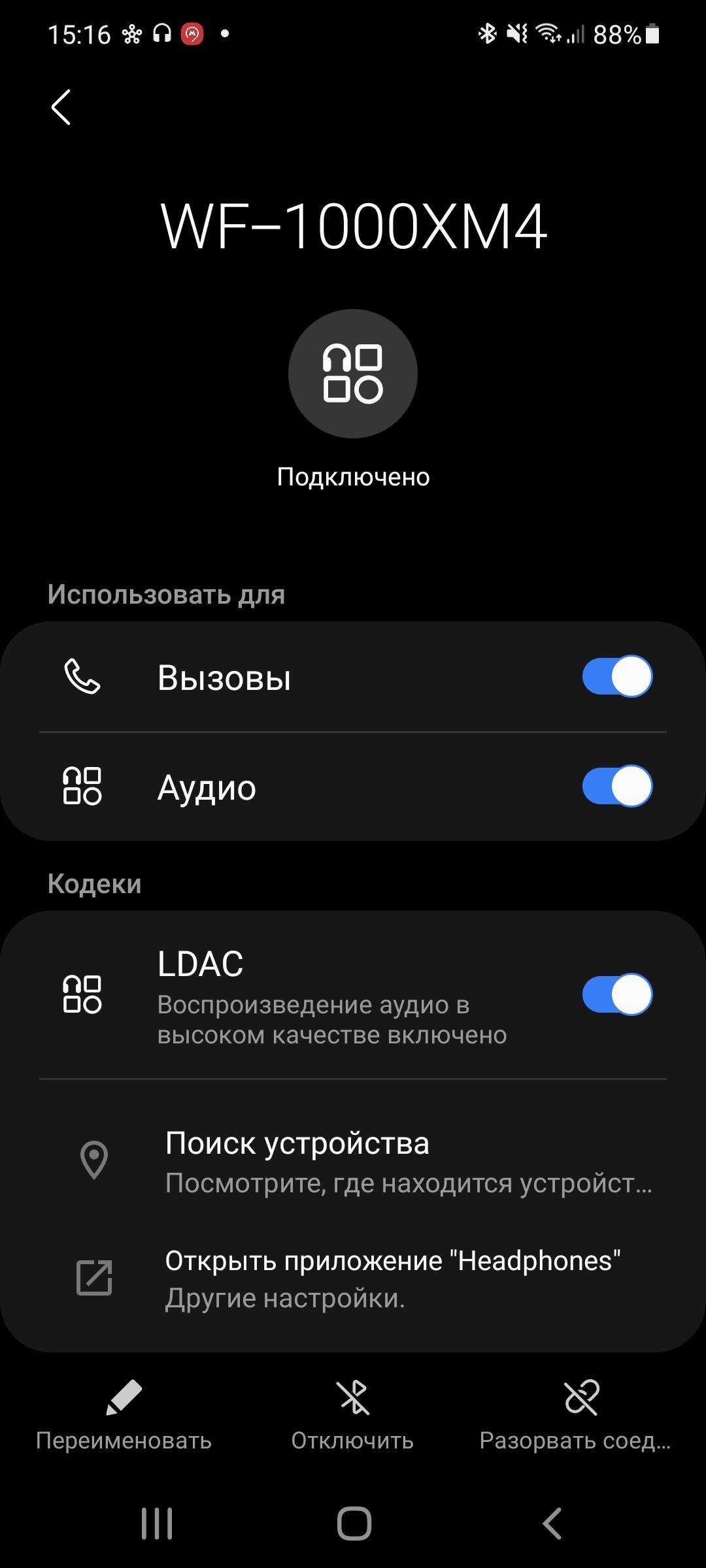Select Отключить to disconnect the headphones
This screenshot has height=1568, width=706.
(352, 1416)
